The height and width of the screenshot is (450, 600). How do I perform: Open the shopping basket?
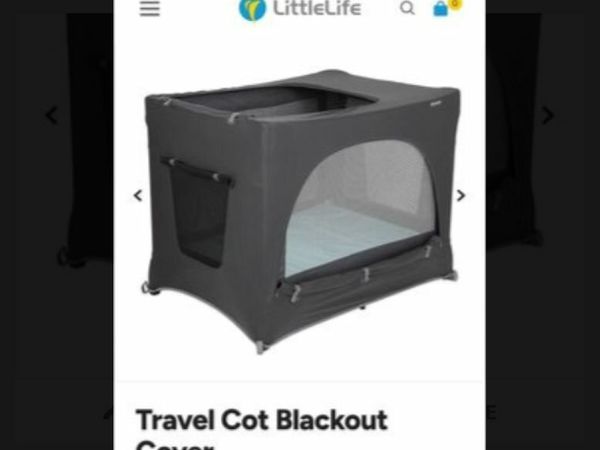(x=441, y=9)
